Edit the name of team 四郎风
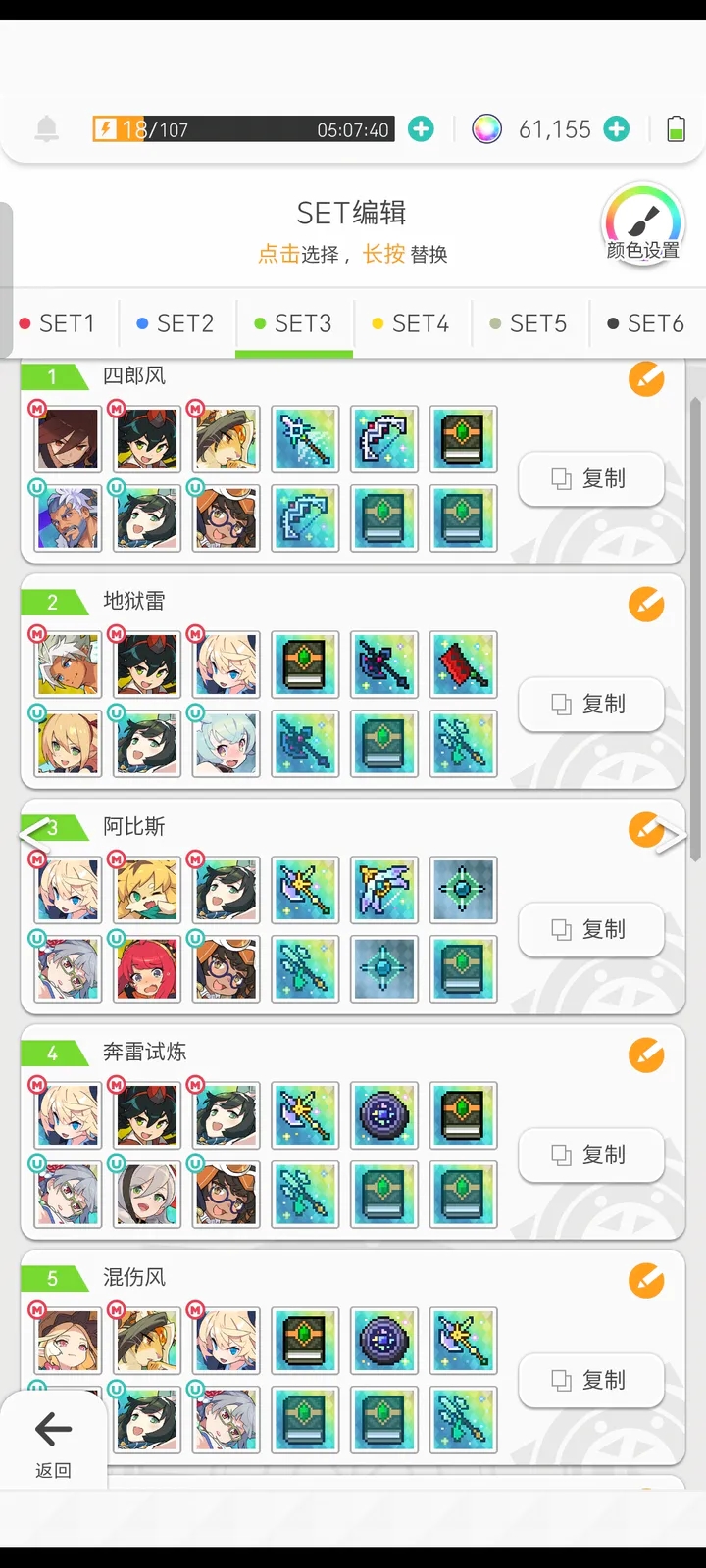Screen dimensions: 706x1568 click(646, 378)
